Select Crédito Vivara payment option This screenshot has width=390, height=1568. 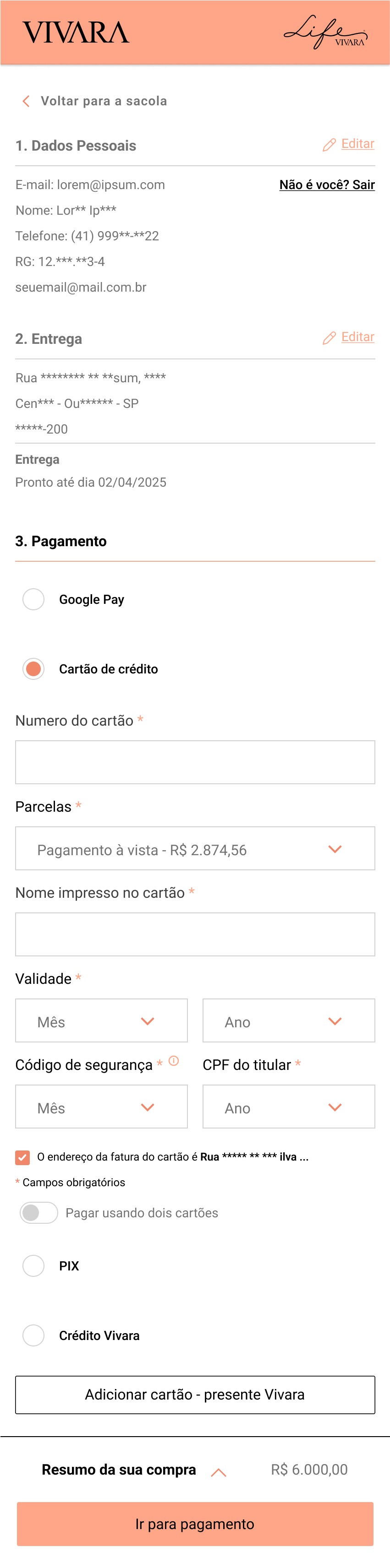tap(33, 1335)
